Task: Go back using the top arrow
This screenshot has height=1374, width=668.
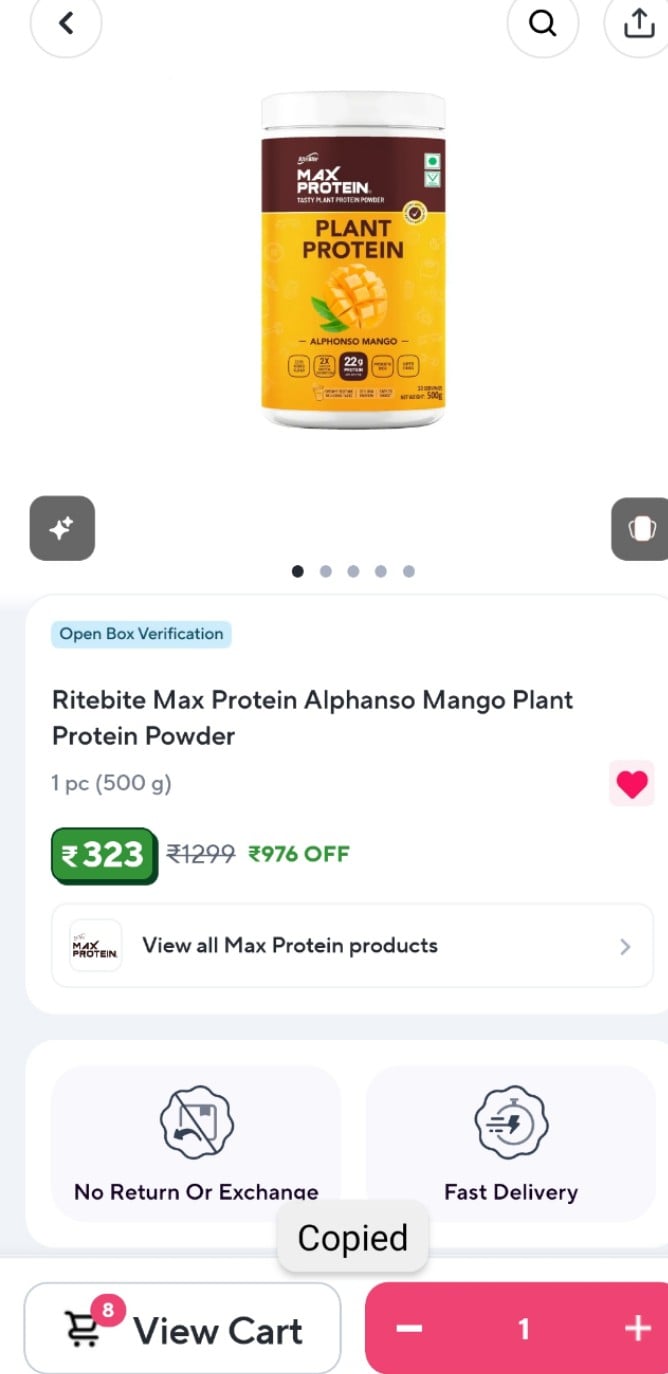Action: pos(66,23)
